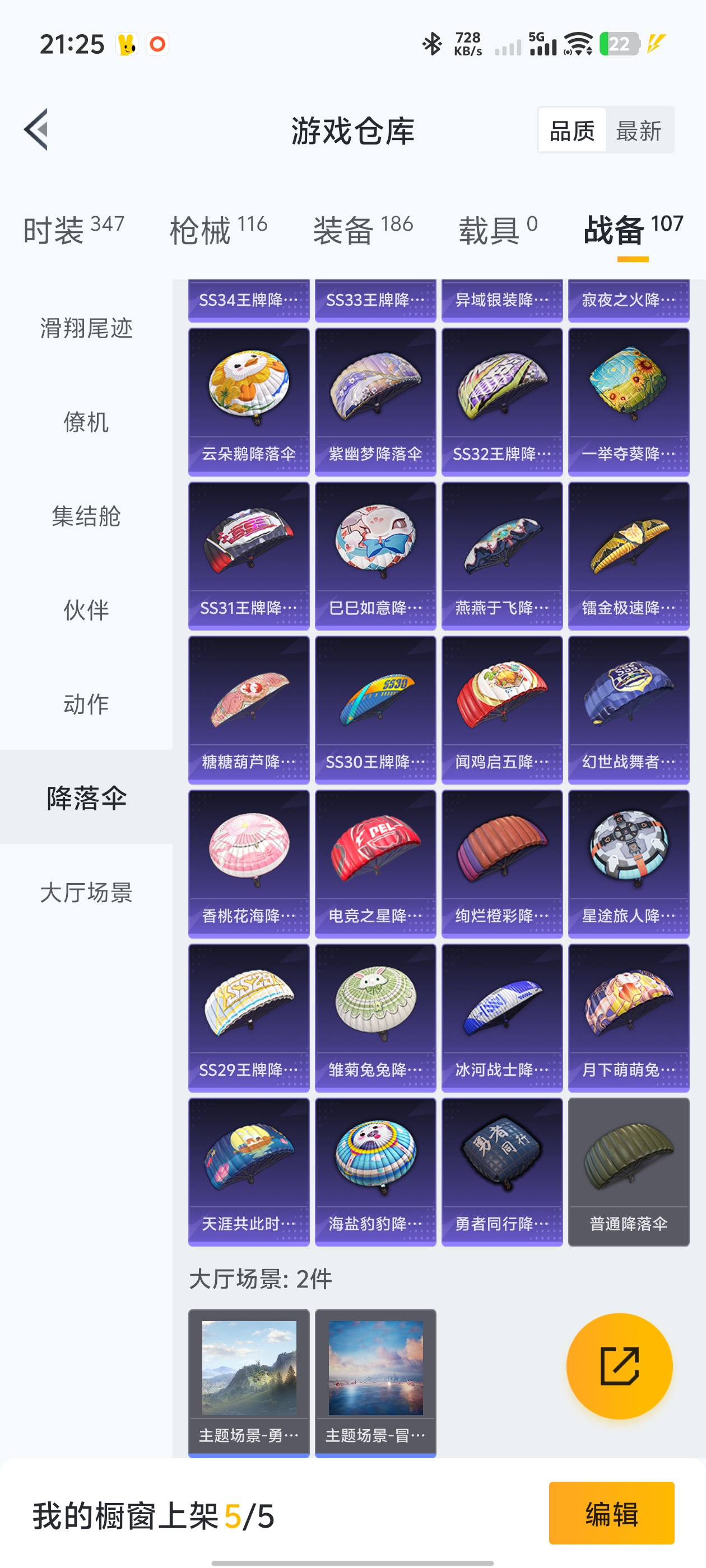Open the share showcase icon
This screenshot has width=706, height=1568.
tap(620, 1366)
